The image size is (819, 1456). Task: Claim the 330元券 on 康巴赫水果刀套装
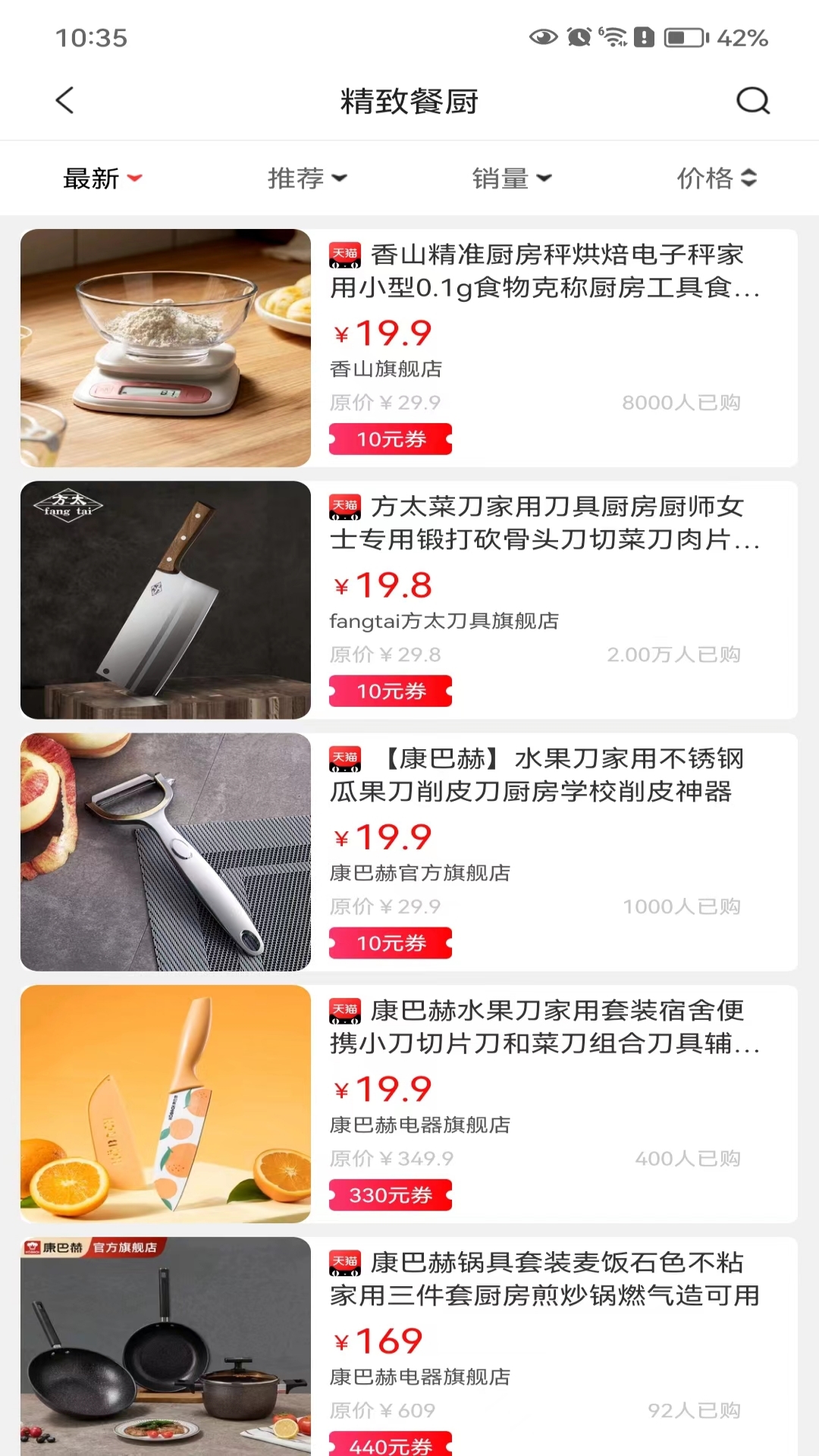point(390,1194)
